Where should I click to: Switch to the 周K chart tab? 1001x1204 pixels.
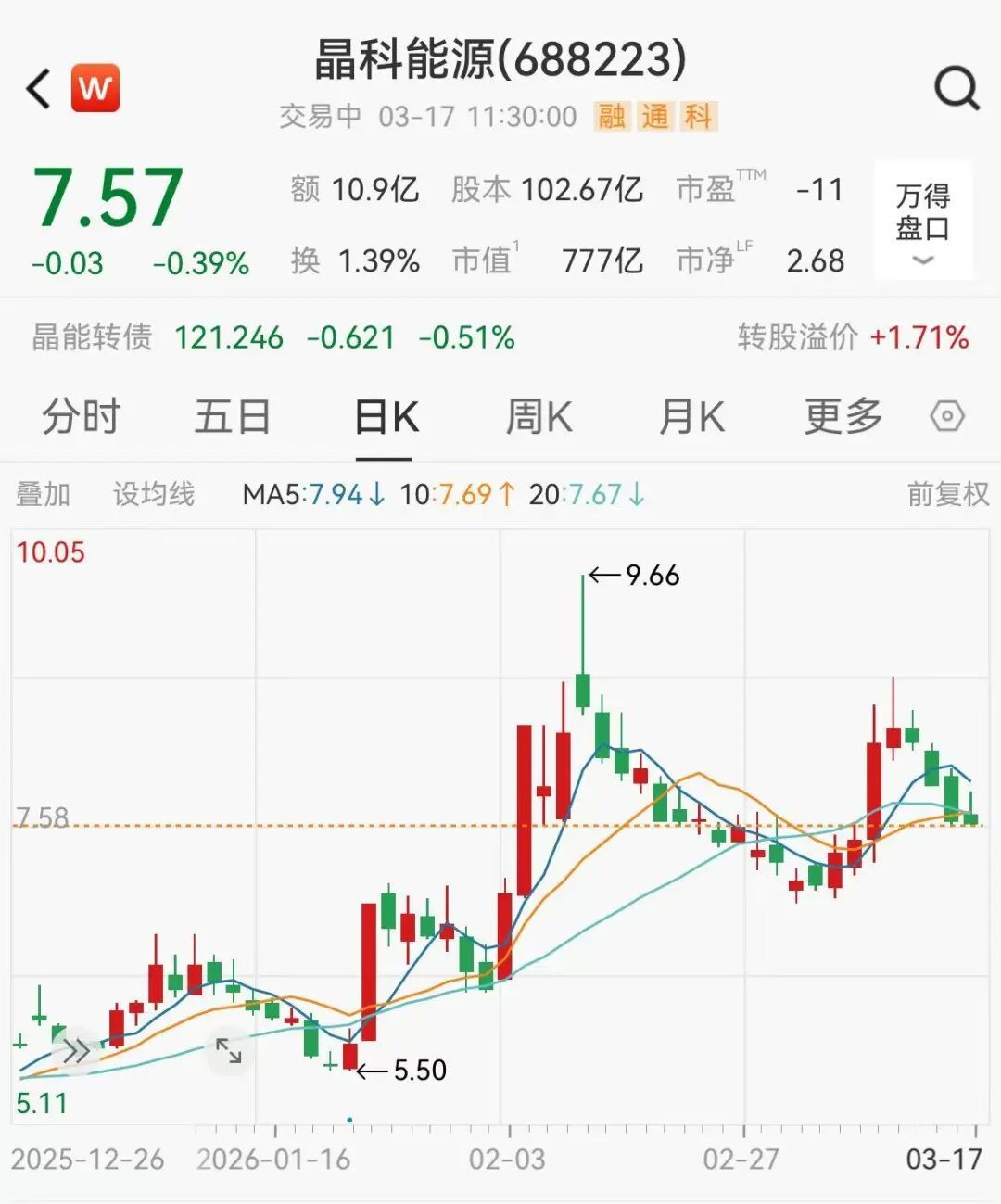(x=539, y=417)
